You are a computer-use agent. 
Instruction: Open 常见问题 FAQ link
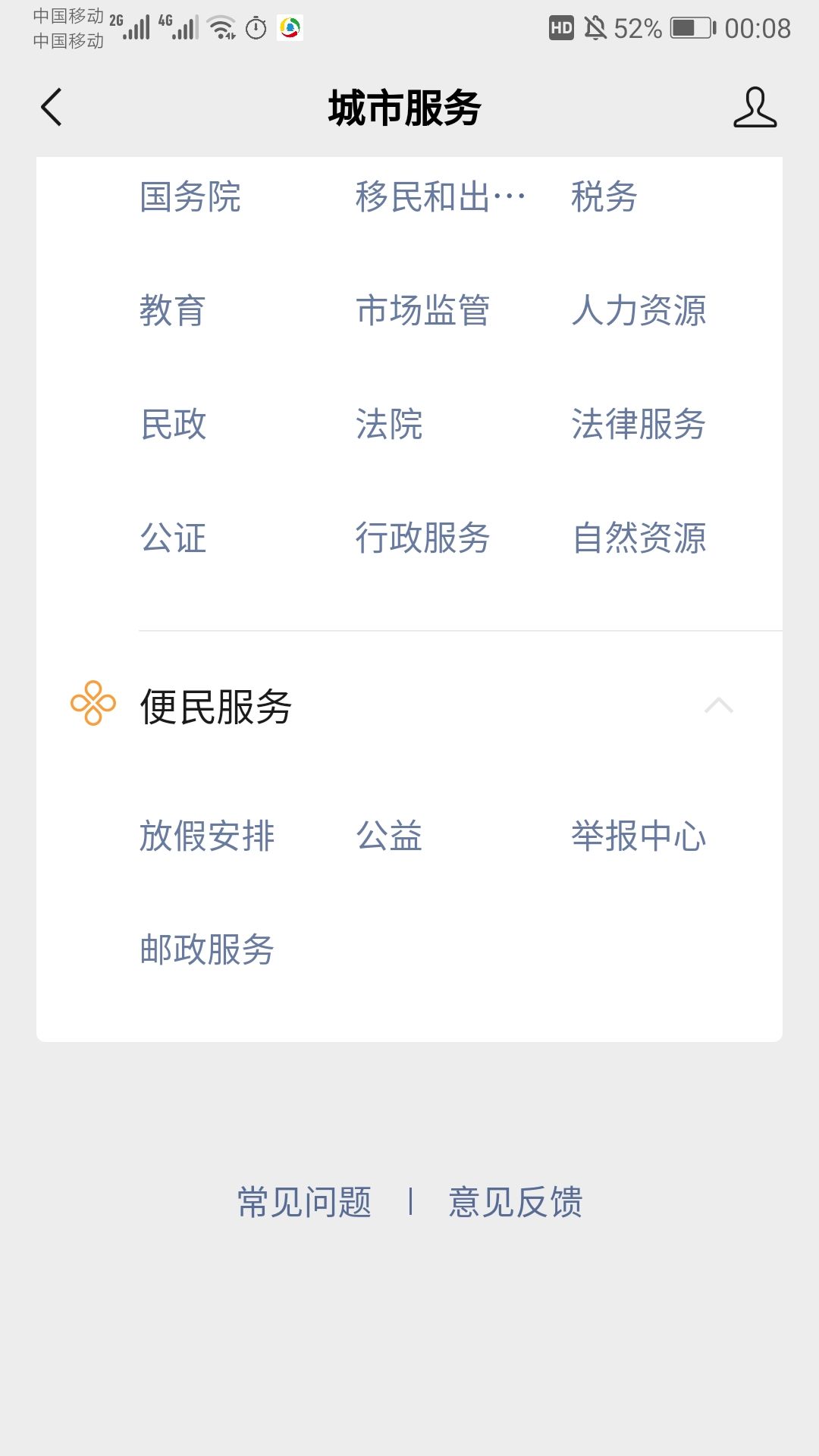coord(304,1202)
